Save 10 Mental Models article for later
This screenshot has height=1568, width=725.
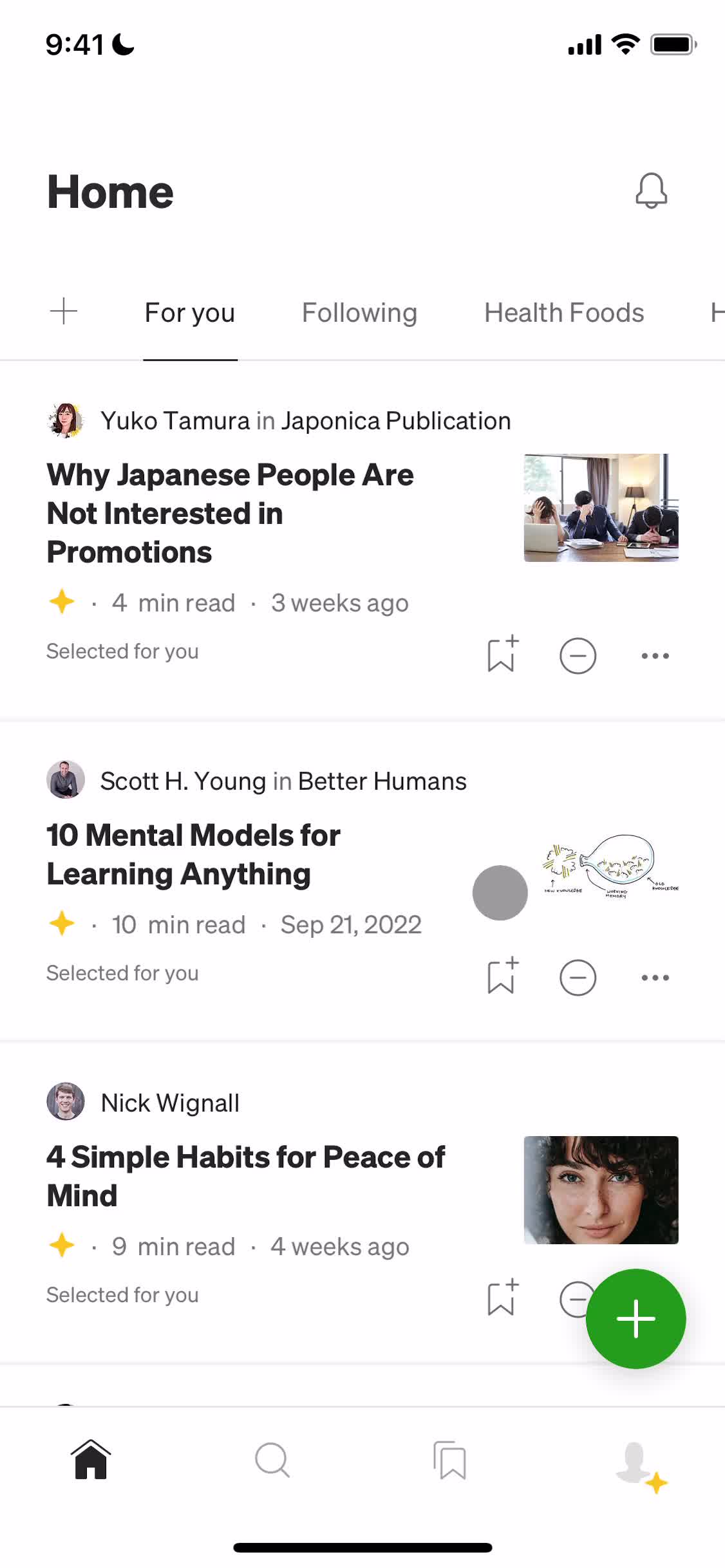click(x=502, y=976)
